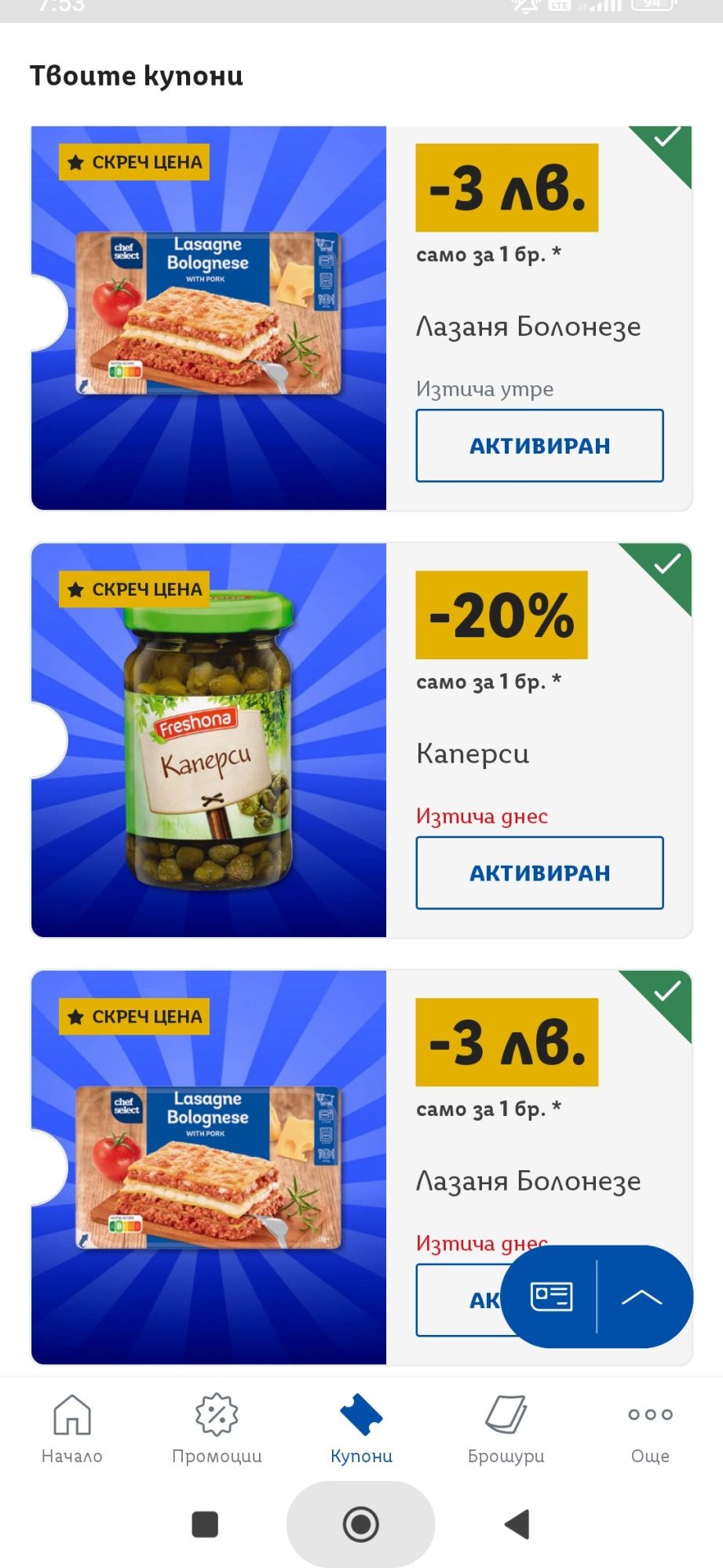Open recent apps with square button
Viewport: 723px width, 1568px height.
[x=205, y=1524]
